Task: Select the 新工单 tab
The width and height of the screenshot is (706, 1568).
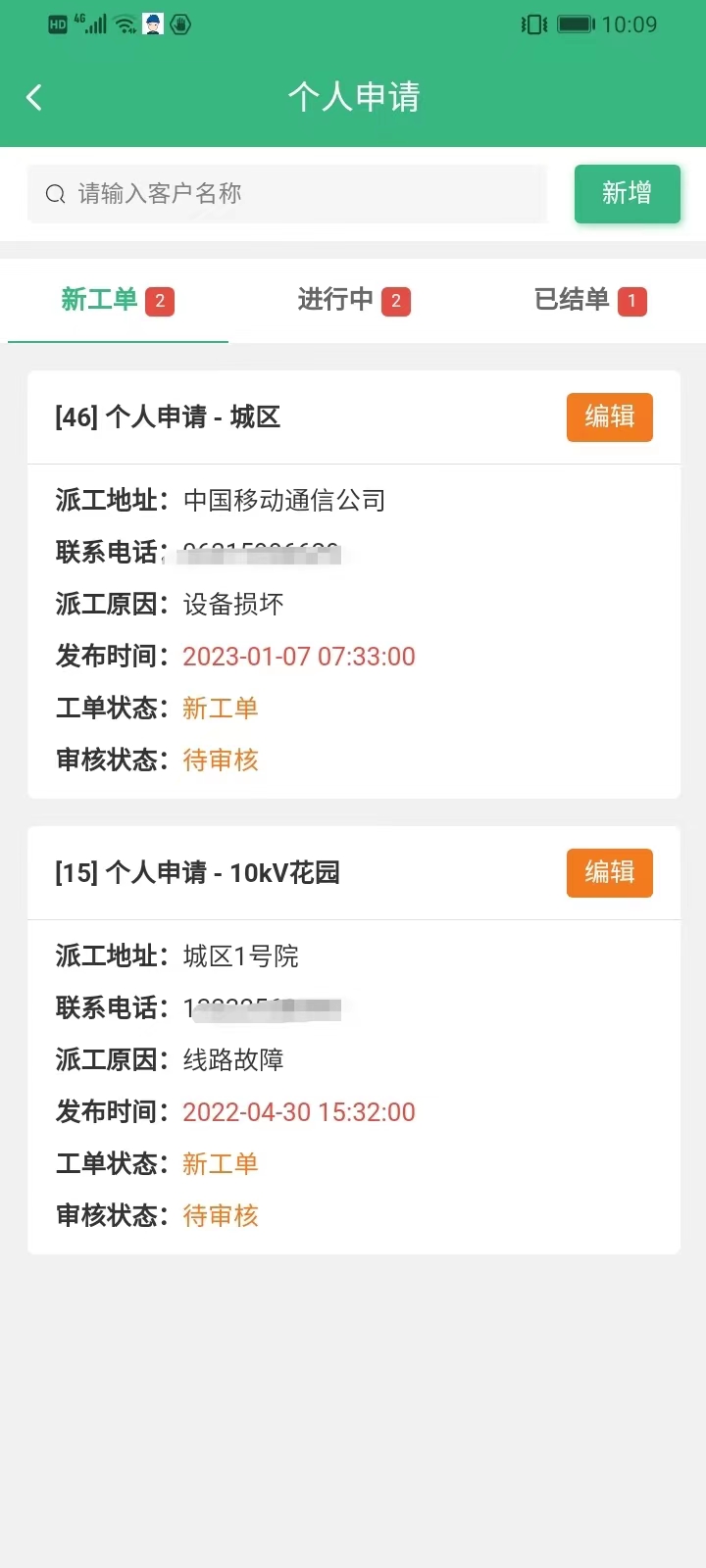Action: tap(118, 301)
